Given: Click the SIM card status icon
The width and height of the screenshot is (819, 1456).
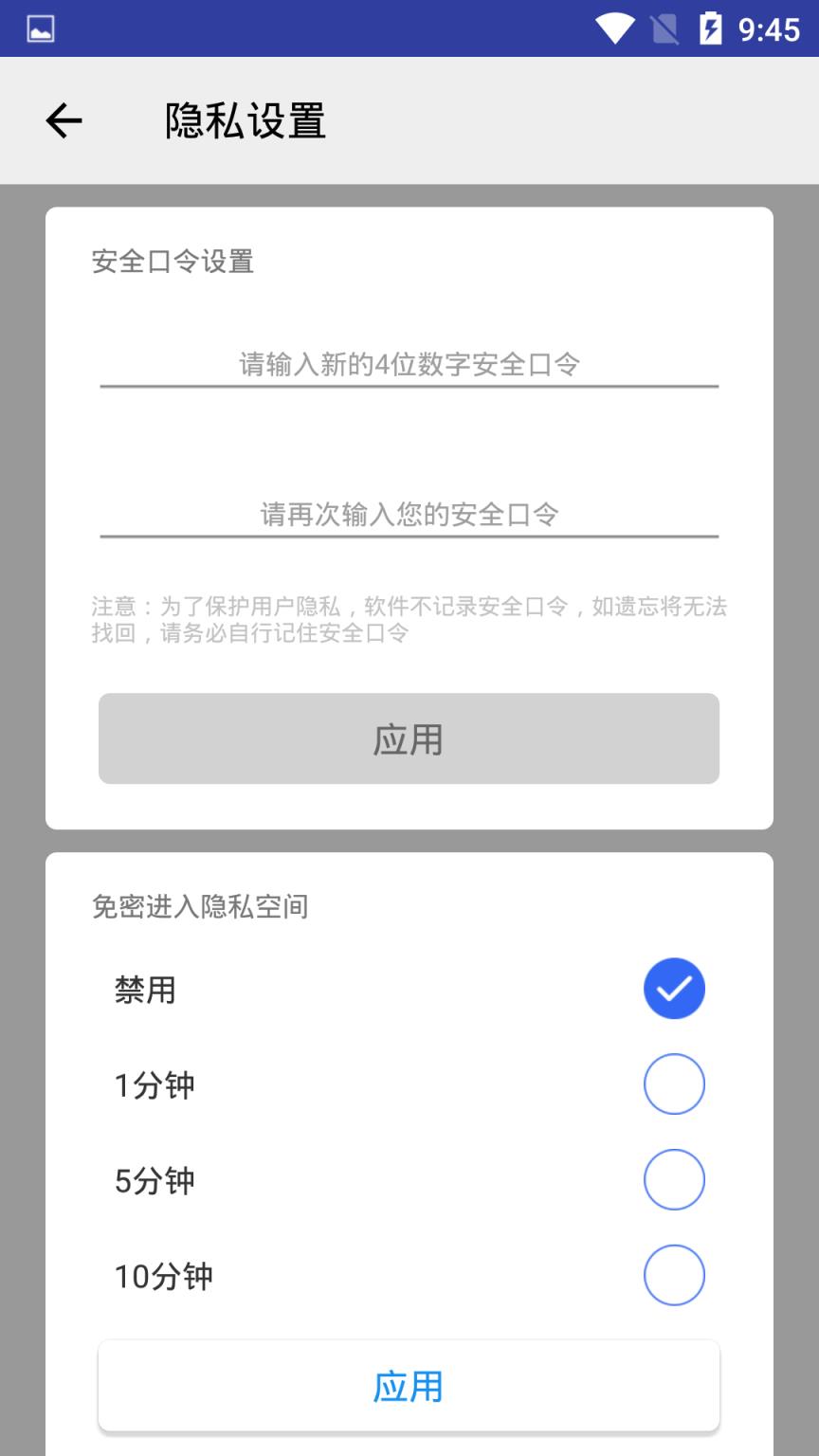Looking at the screenshot, I should coord(664,29).
